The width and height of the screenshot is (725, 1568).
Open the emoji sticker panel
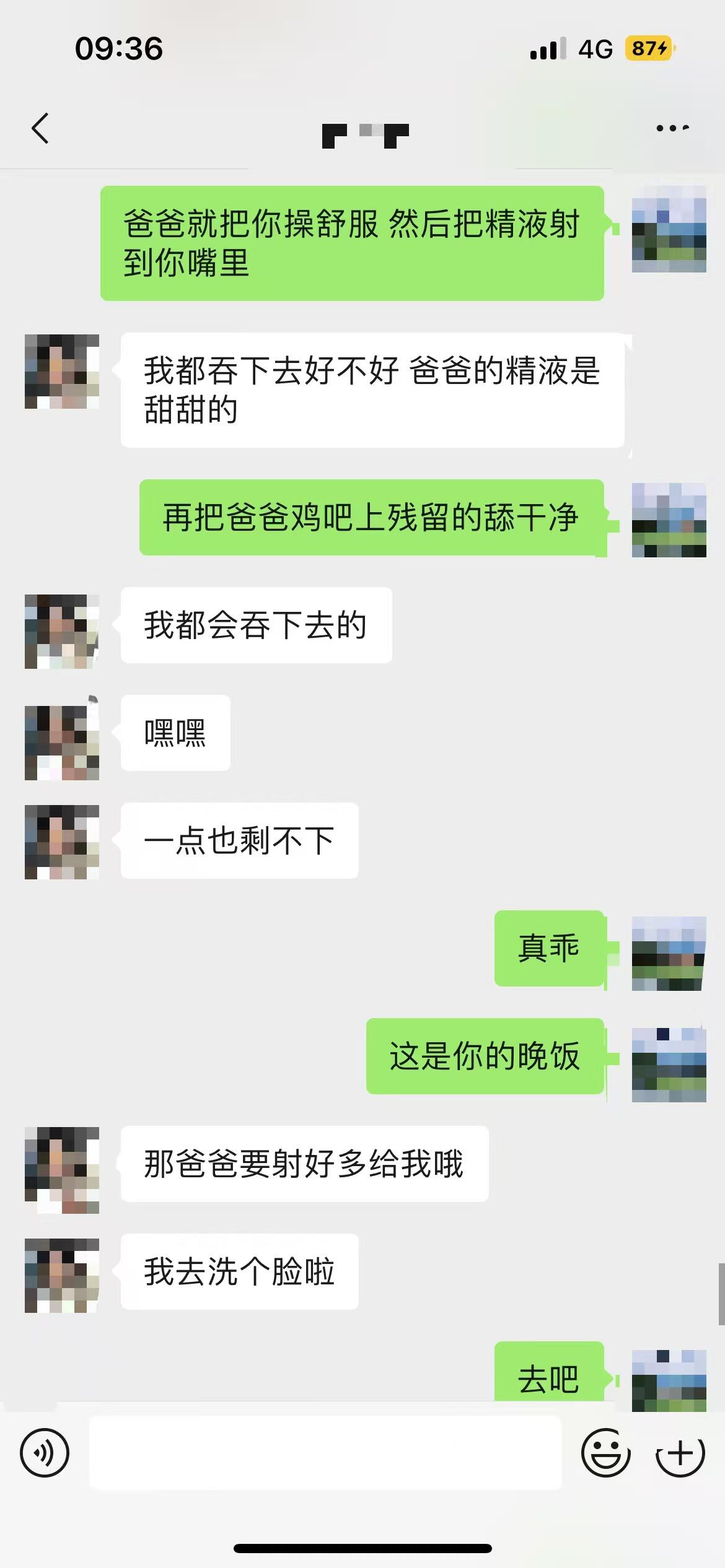click(x=605, y=1453)
